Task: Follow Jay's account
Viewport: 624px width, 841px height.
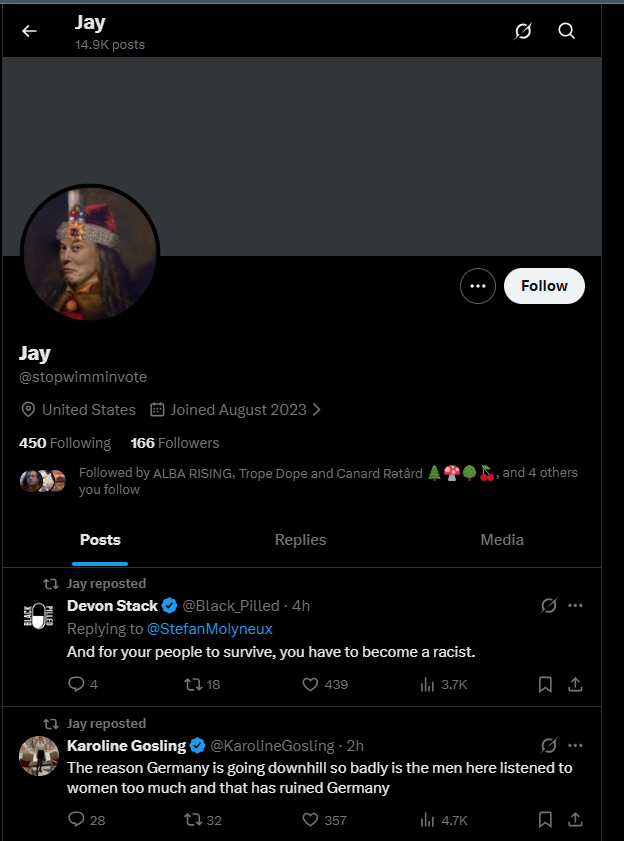Action: pyautogui.click(x=544, y=286)
